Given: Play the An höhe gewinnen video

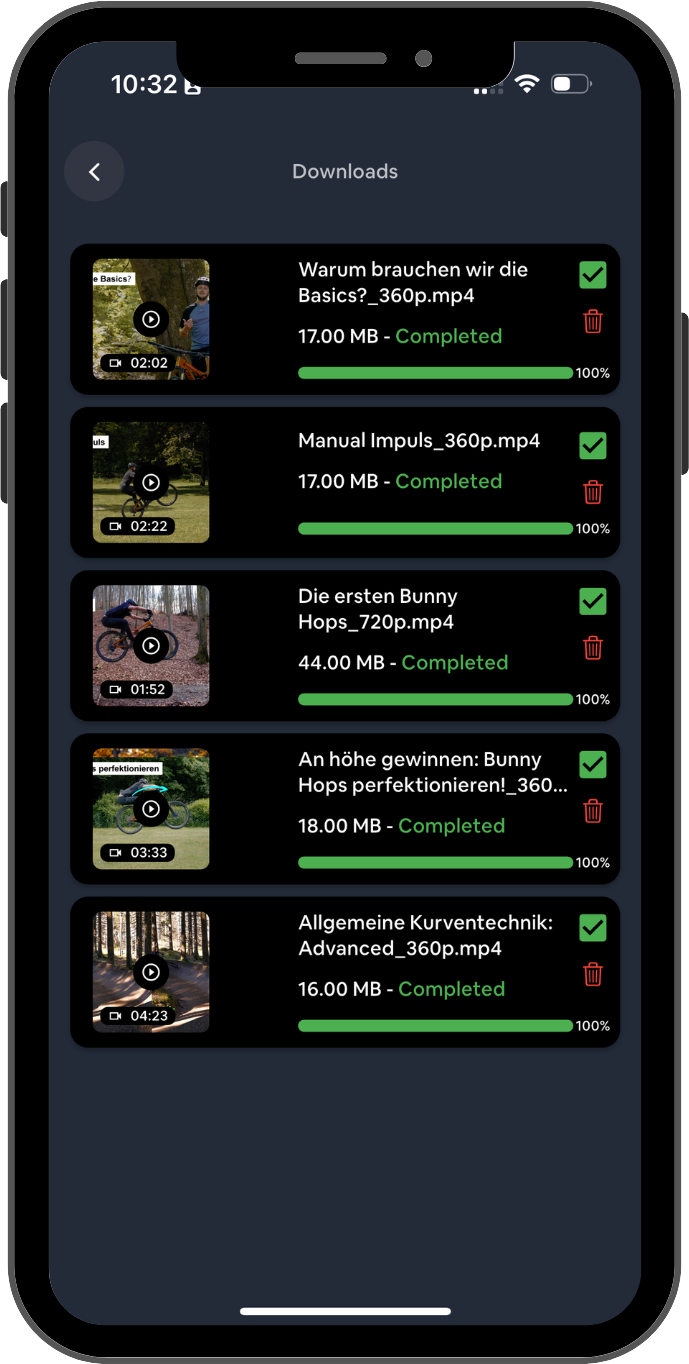Looking at the screenshot, I should pos(151,808).
